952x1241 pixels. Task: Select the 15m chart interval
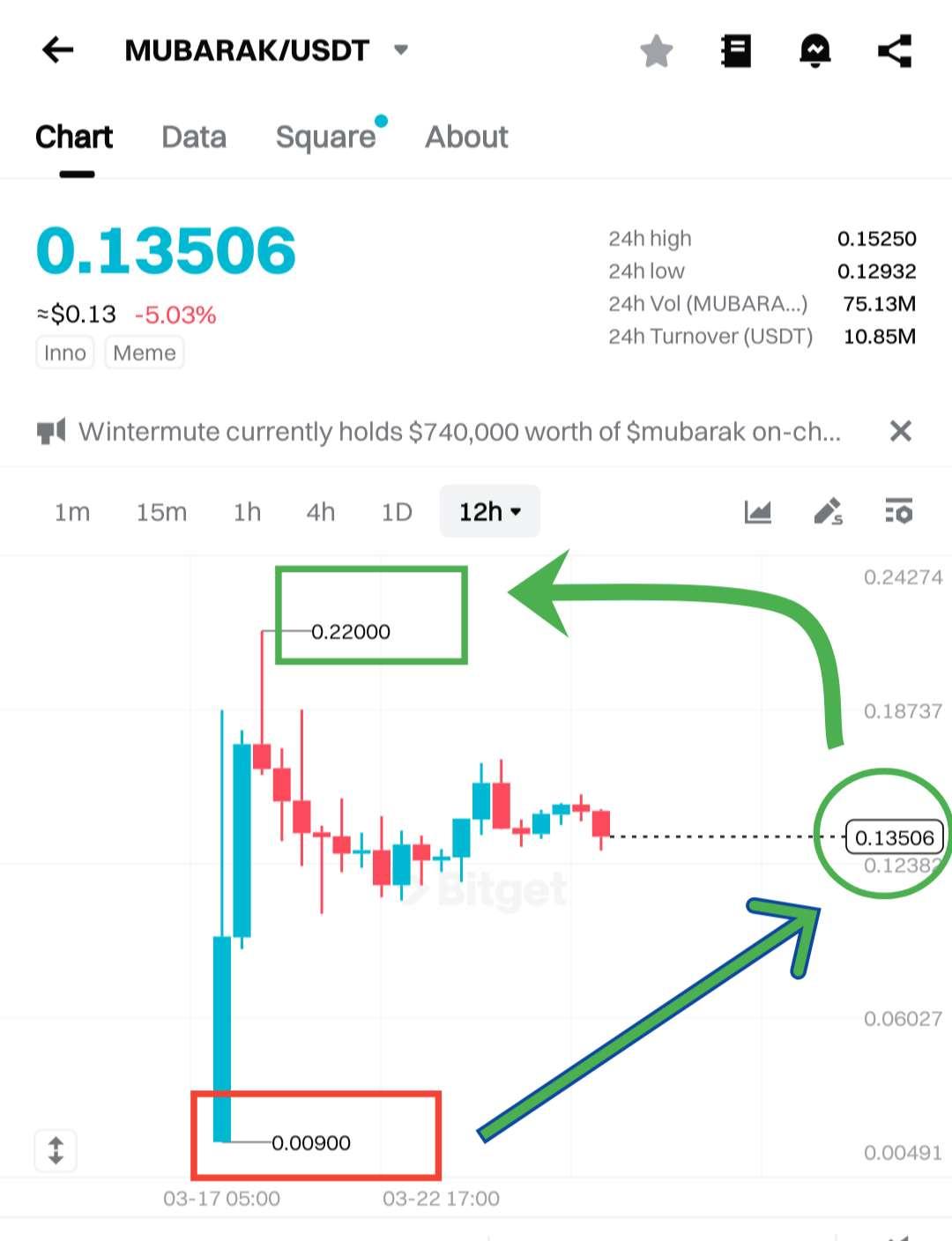161,512
